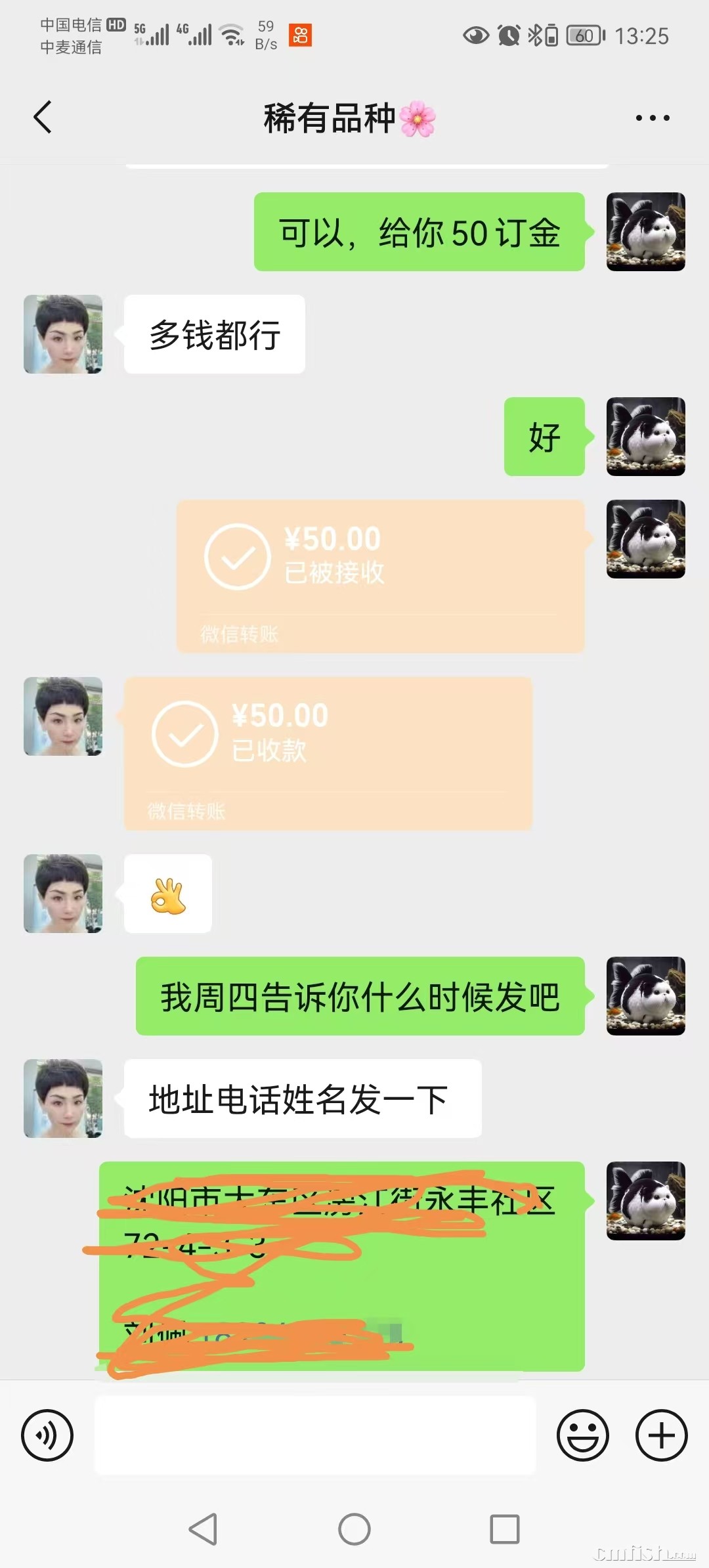Screen dimensions: 709x1568
Task: Open the plus attachments menu
Action: pos(661,1435)
